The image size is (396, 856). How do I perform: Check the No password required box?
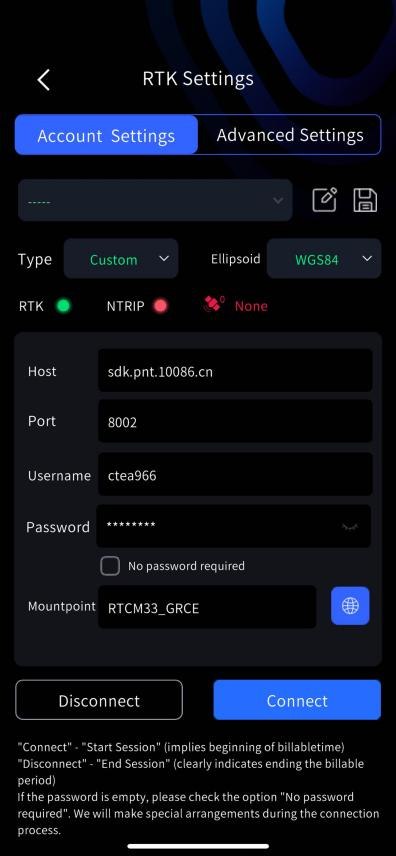(x=110, y=566)
